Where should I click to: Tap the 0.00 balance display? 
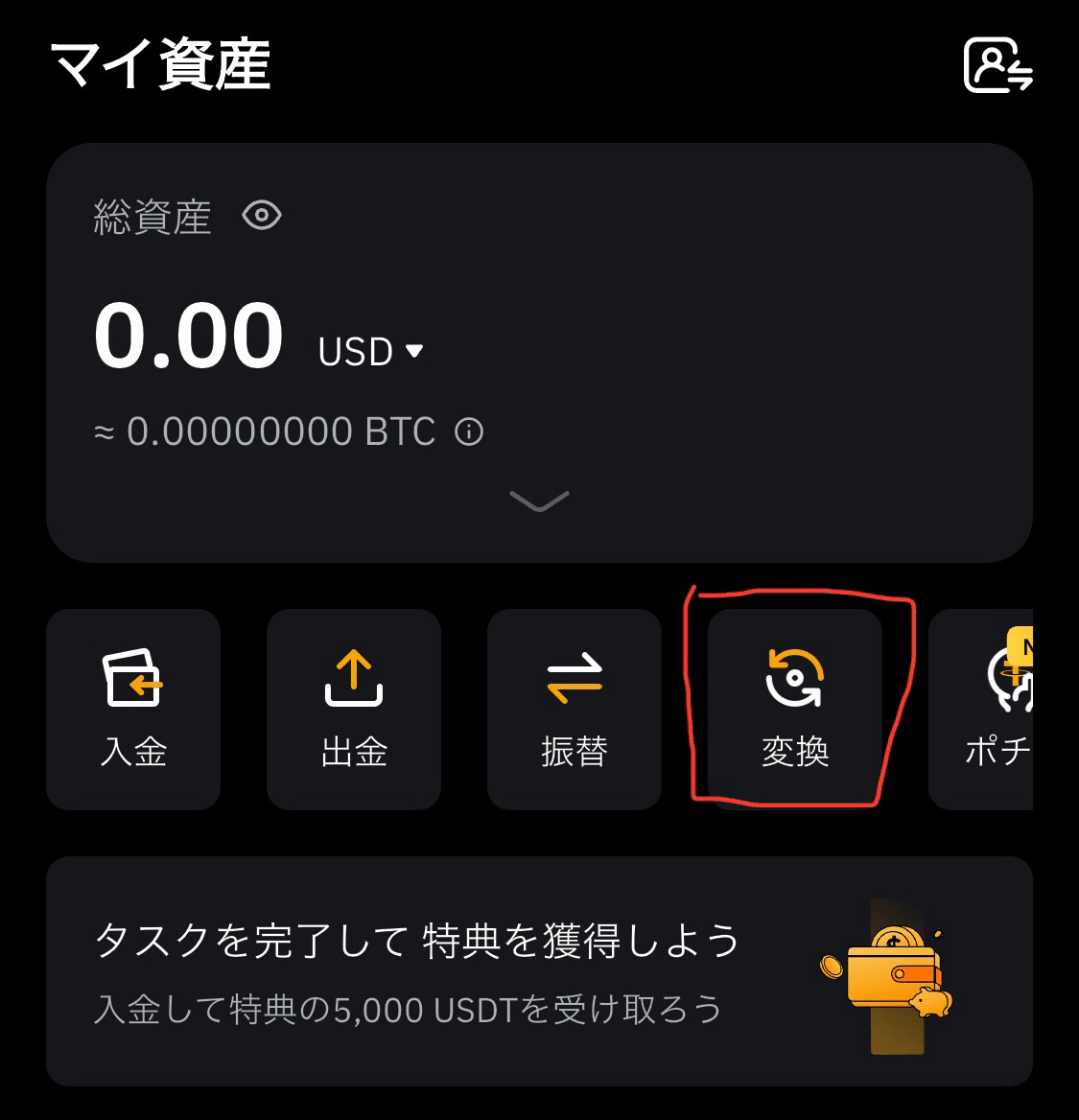coord(188,334)
